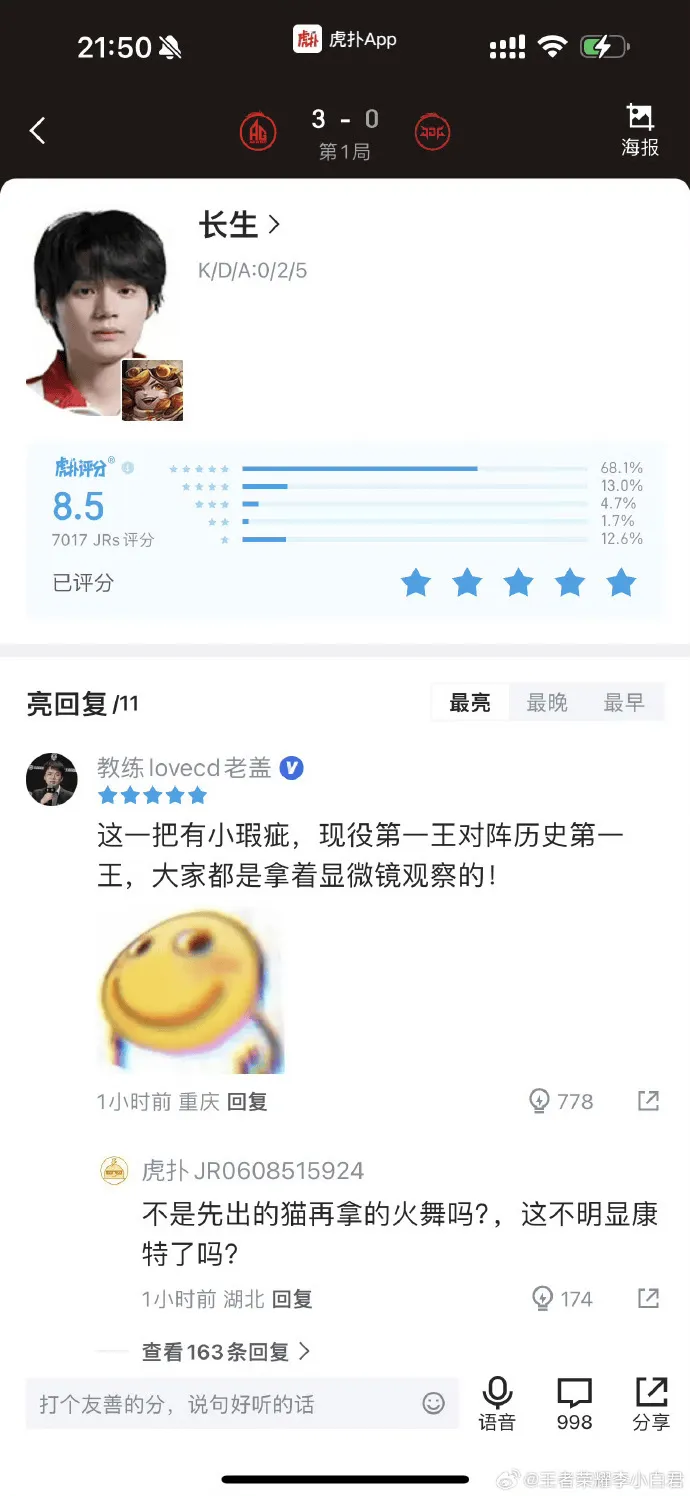This screenshot has width=690, height=1496.
Task: Go back using the top-left arrow
Action: pos(37,130)
